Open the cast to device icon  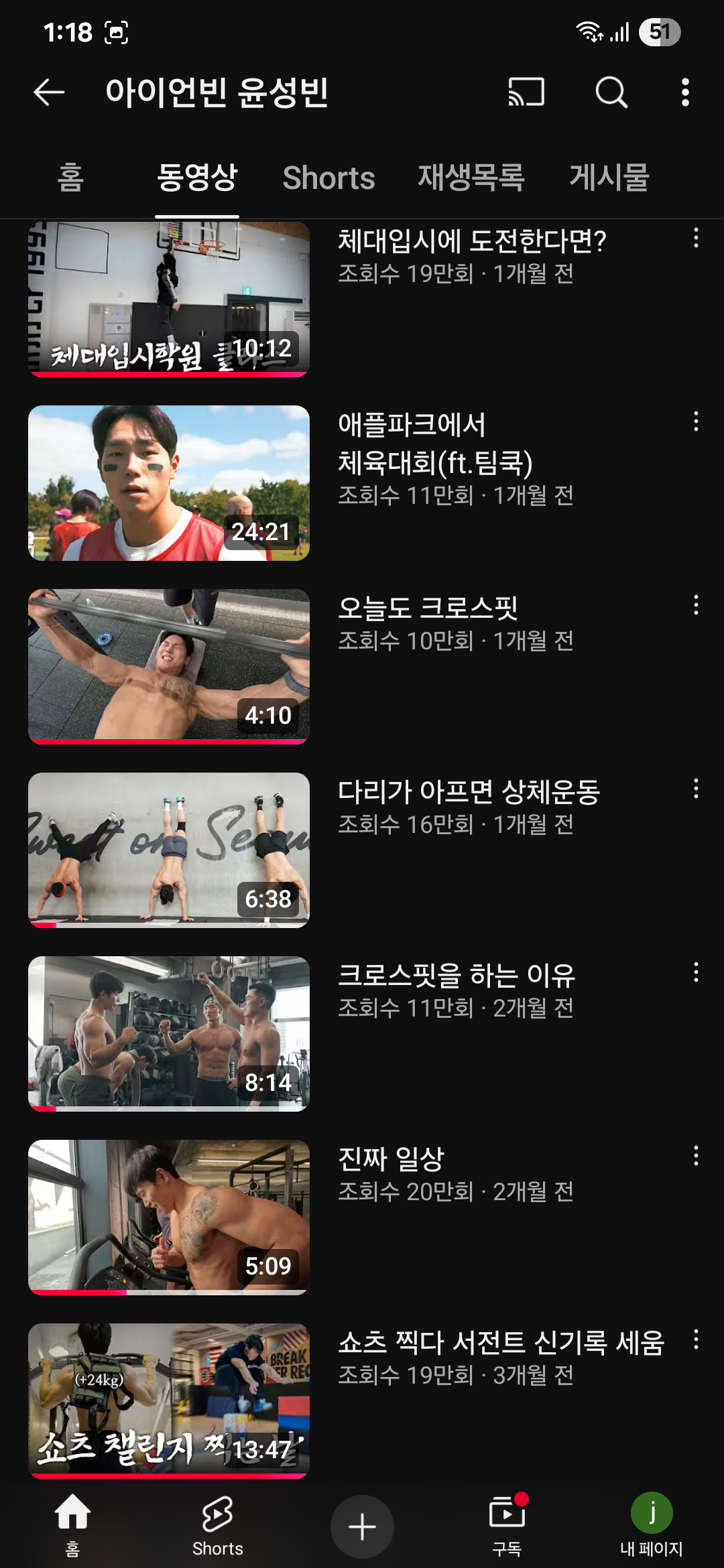[526, 92]
